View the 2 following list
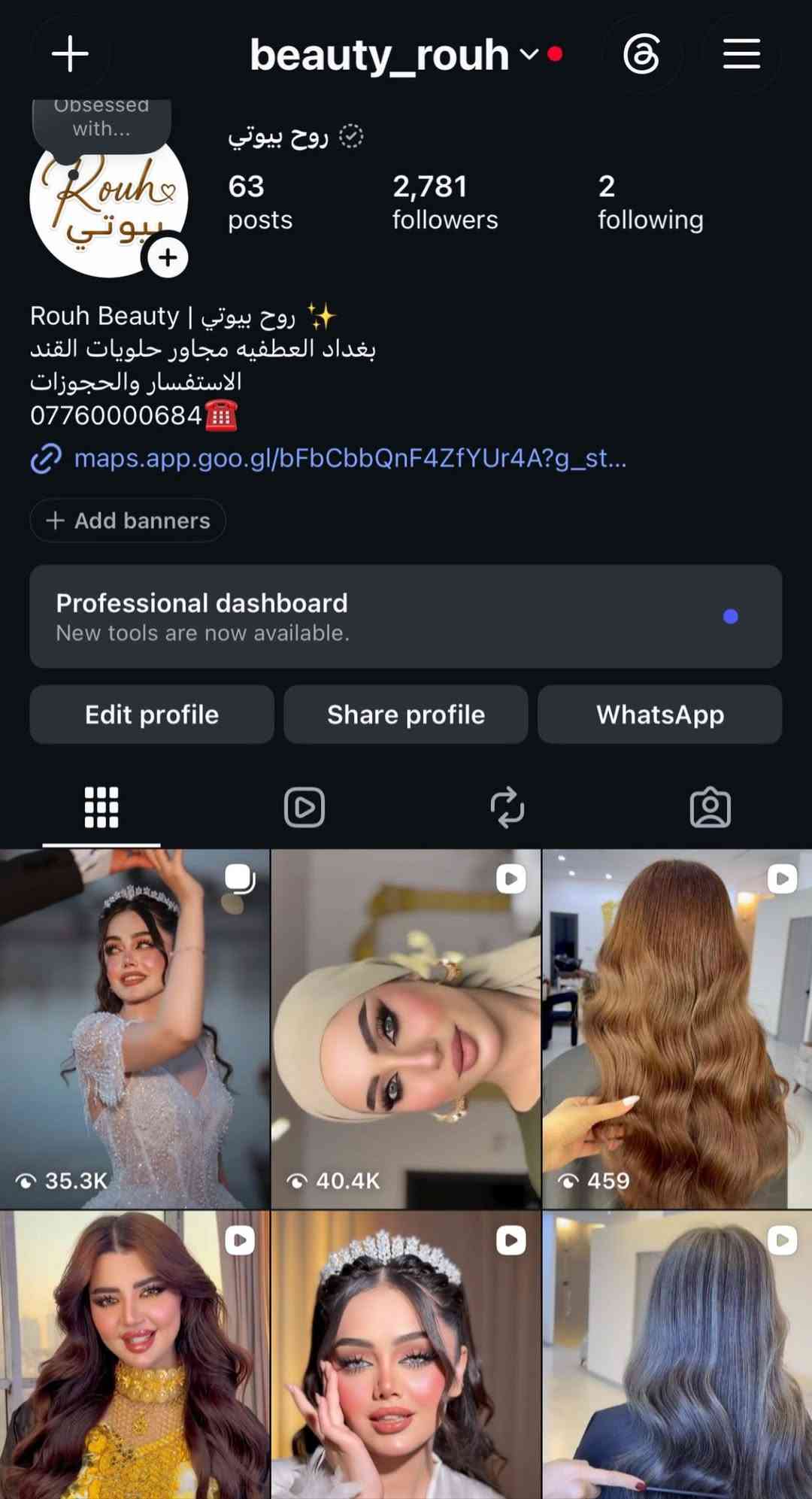The height and width of the screenshot is (1499, 812). tap(650, 202)
